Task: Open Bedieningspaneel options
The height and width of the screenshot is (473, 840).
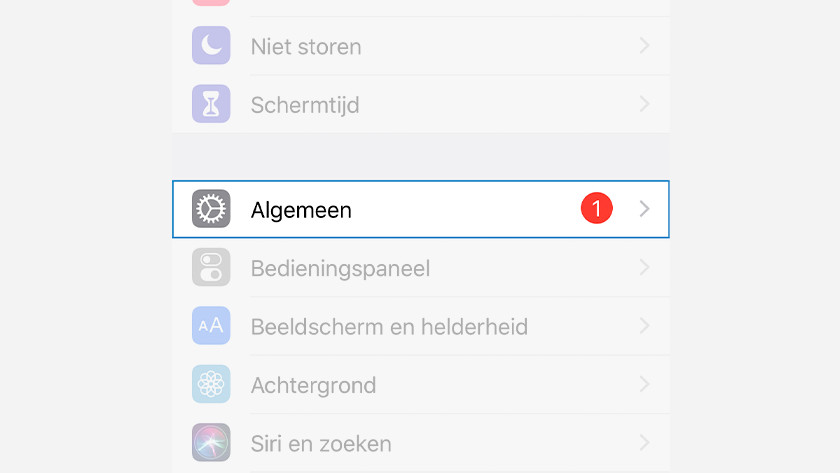Action: point(420,268)
